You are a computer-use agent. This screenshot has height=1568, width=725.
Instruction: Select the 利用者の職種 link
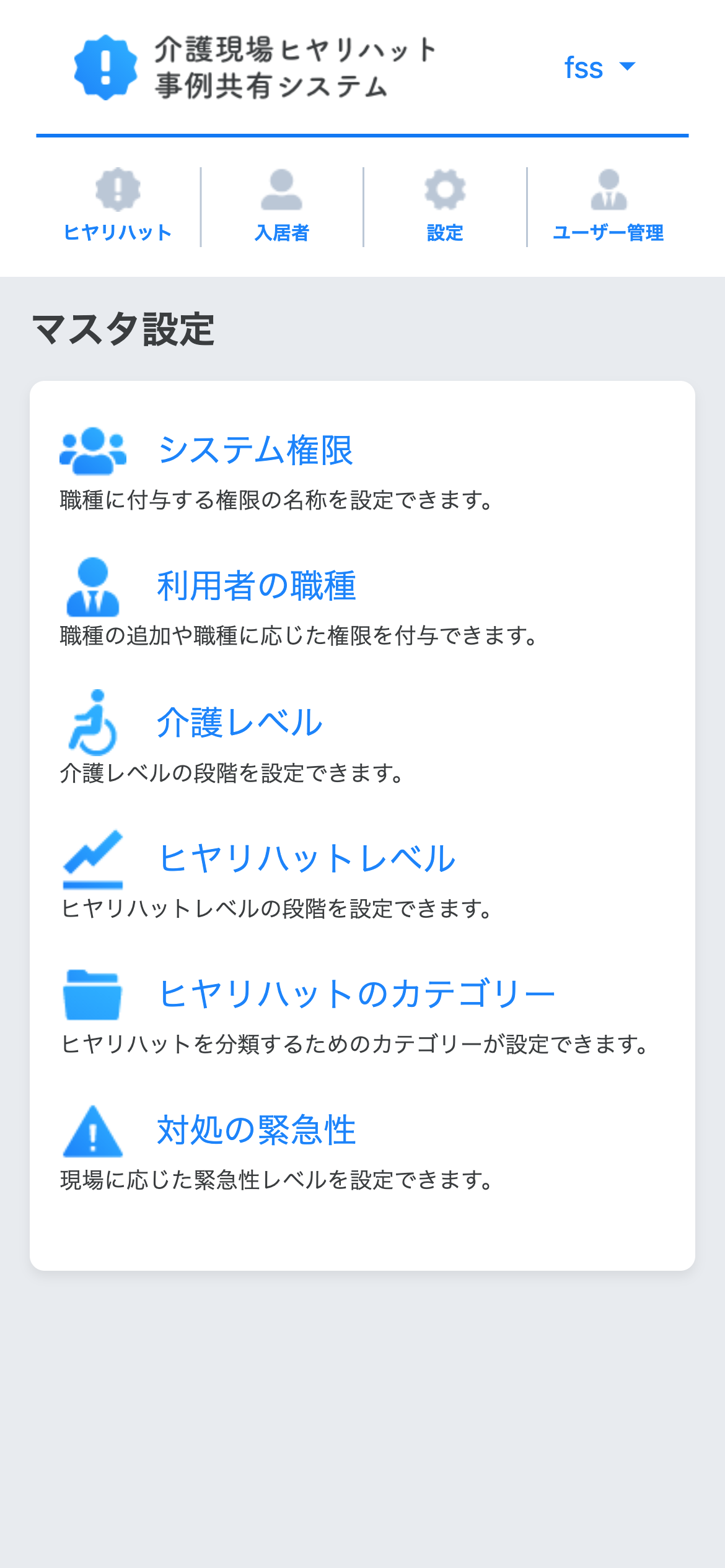257,586
